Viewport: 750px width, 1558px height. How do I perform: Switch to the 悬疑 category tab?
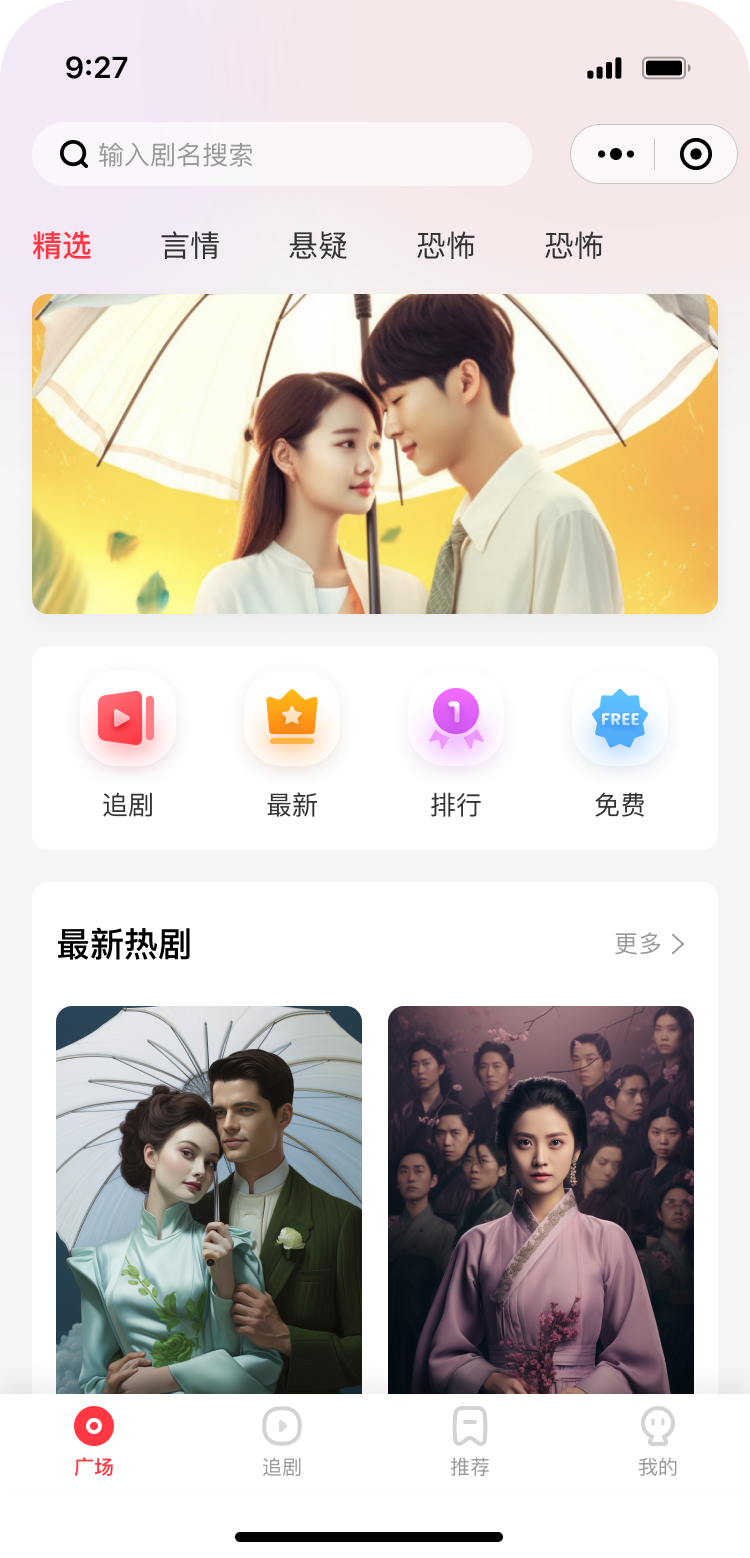(x=318, y=246)
